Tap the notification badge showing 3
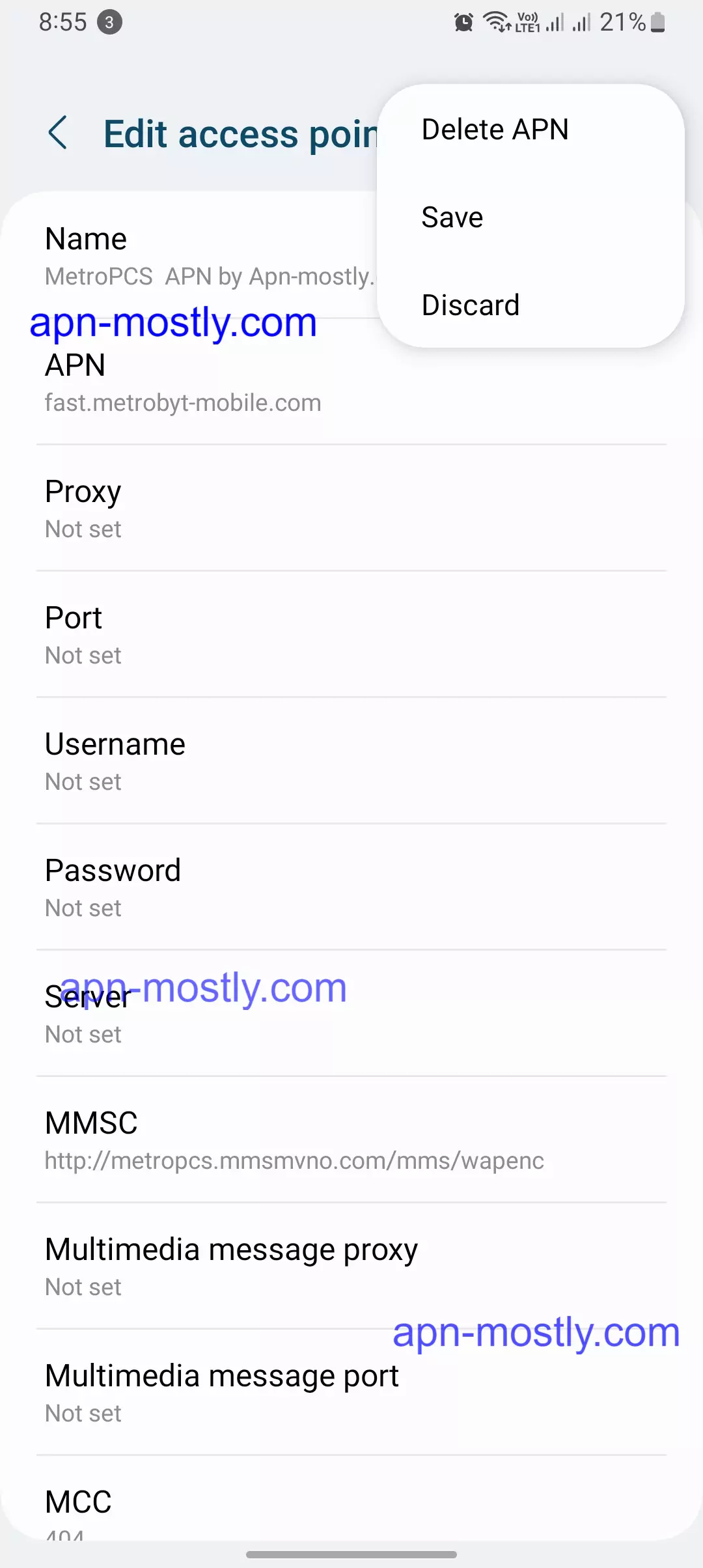The width and height of the screenshot is (703, 1568). click(108, 22)
